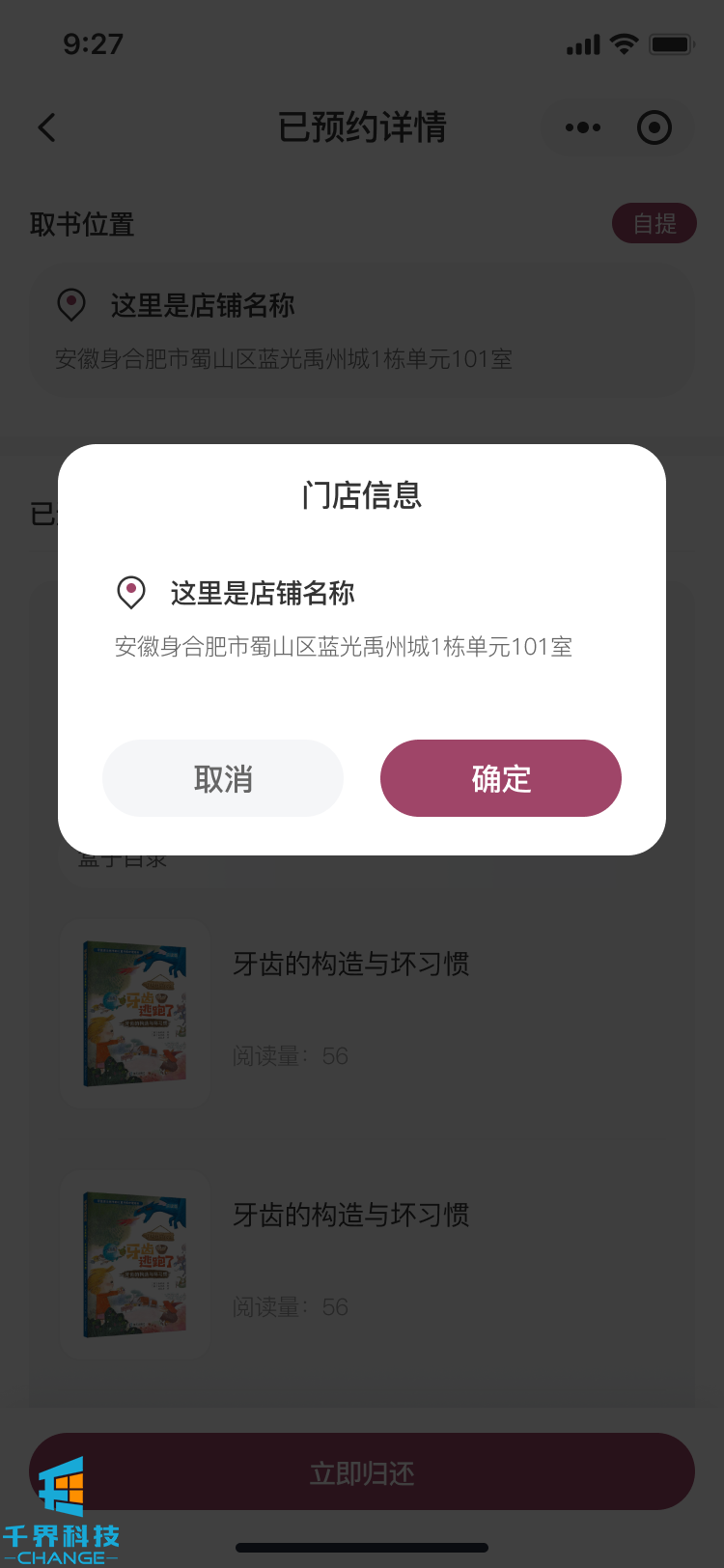Confirm store info with 确定
The image size is (724, 1568).
point(500,778)
